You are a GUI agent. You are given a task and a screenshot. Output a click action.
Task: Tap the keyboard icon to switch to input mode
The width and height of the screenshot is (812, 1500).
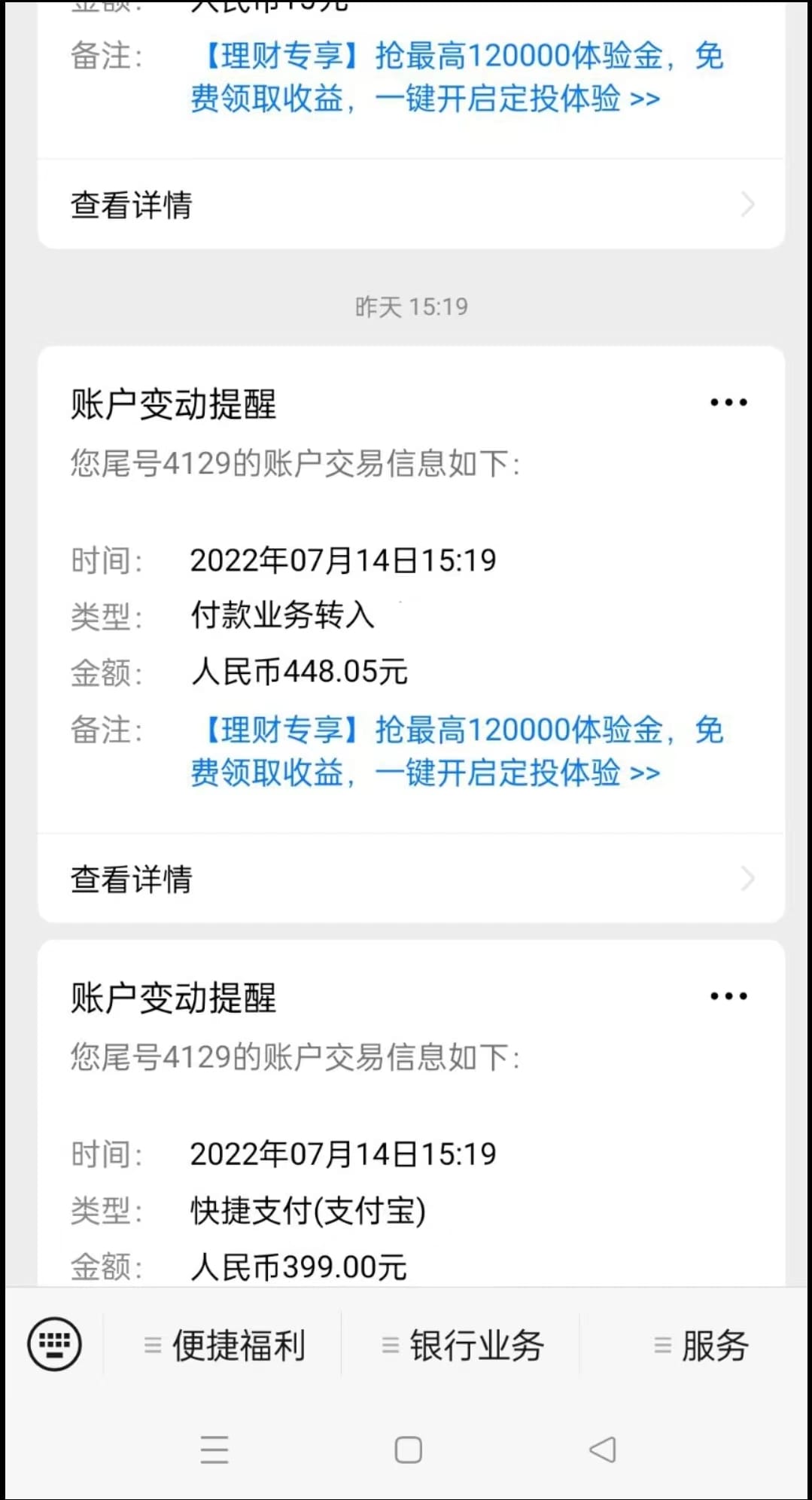pos(54,1343)
